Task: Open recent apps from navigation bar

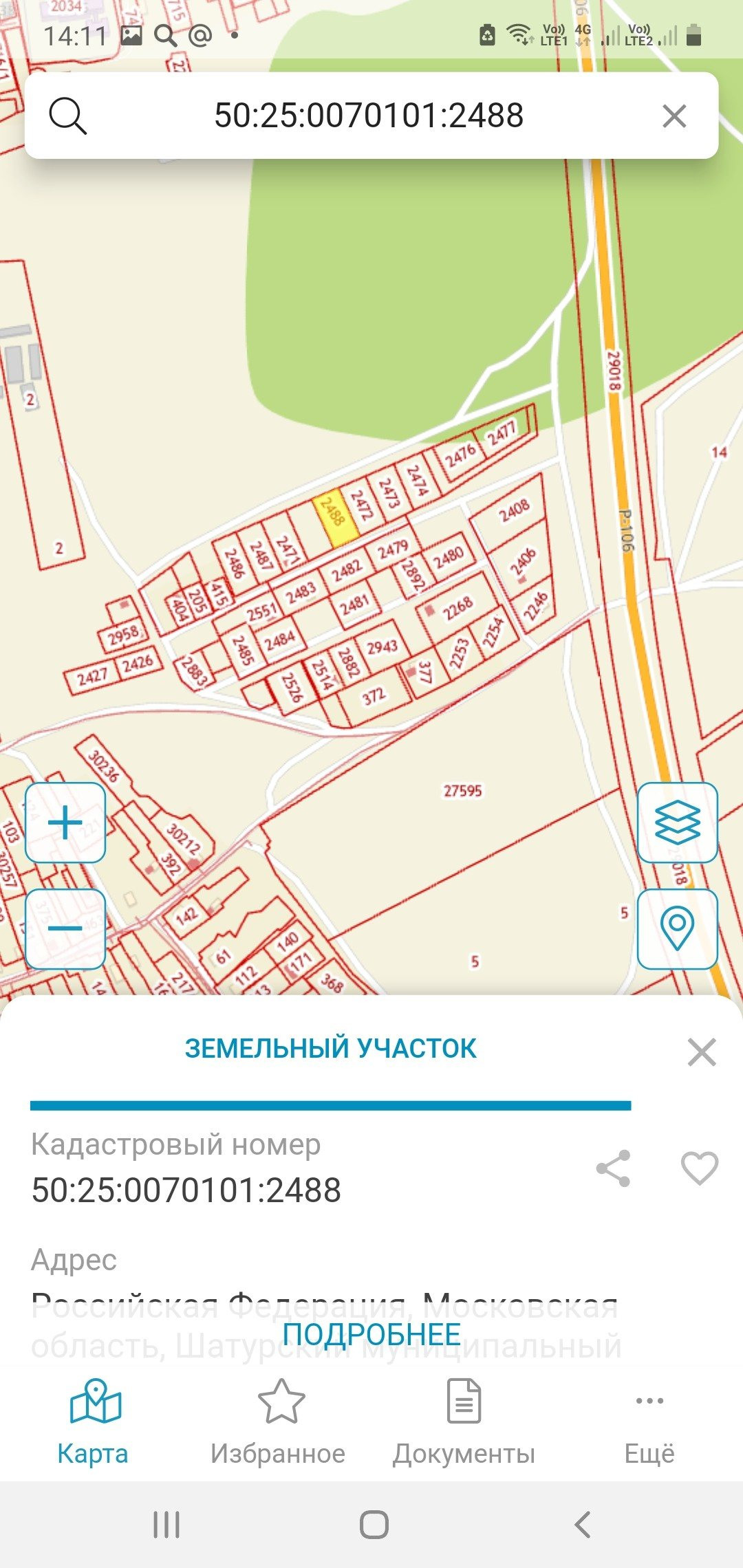Action: pyautogui.click(x=166, y=1525)
